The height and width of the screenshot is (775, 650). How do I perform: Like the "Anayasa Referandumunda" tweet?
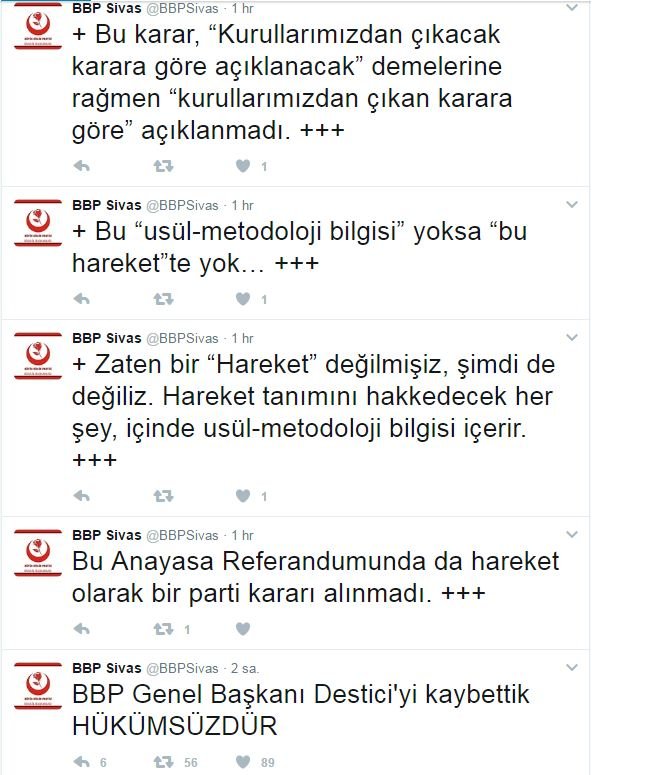click(x=242, y=629)
